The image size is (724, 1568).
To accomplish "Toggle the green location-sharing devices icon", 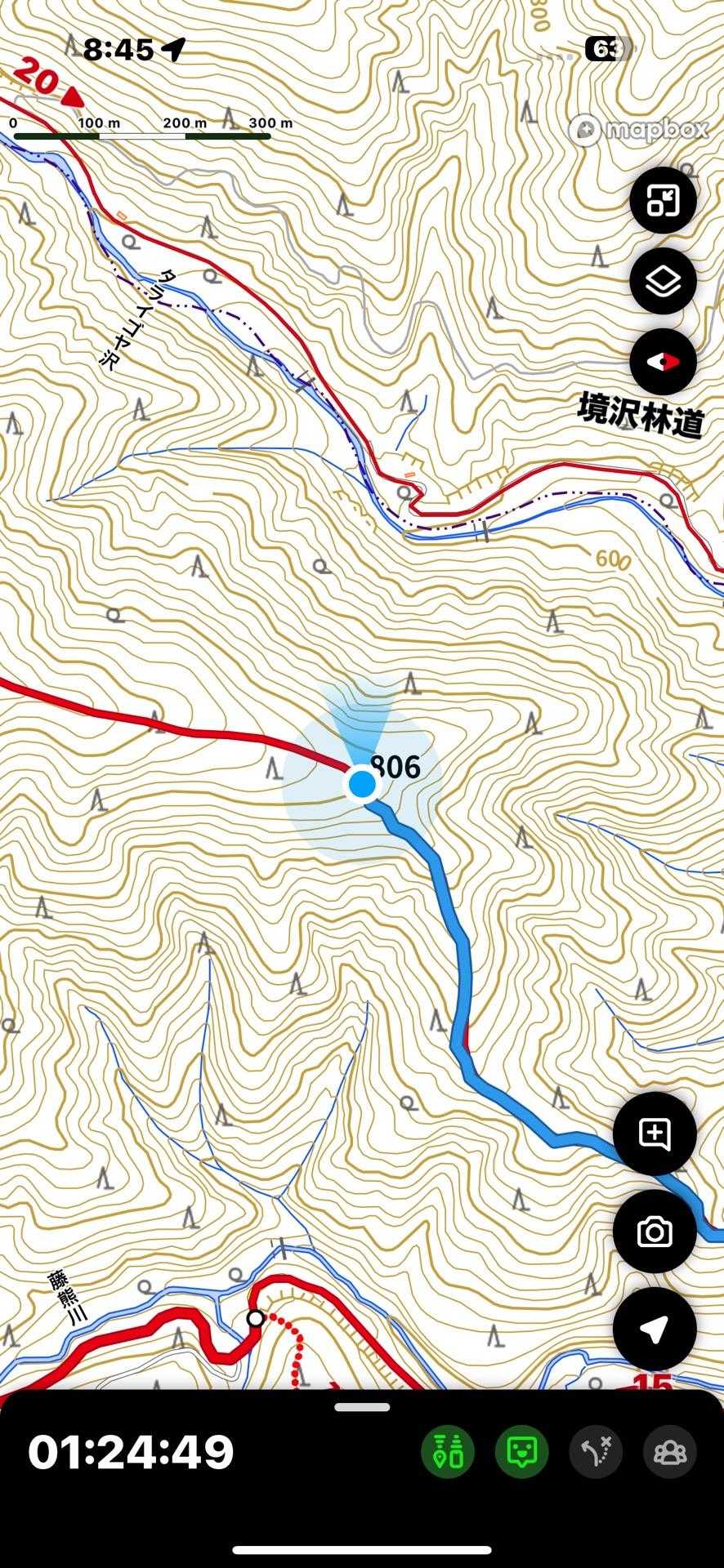I will point(448,1452).
